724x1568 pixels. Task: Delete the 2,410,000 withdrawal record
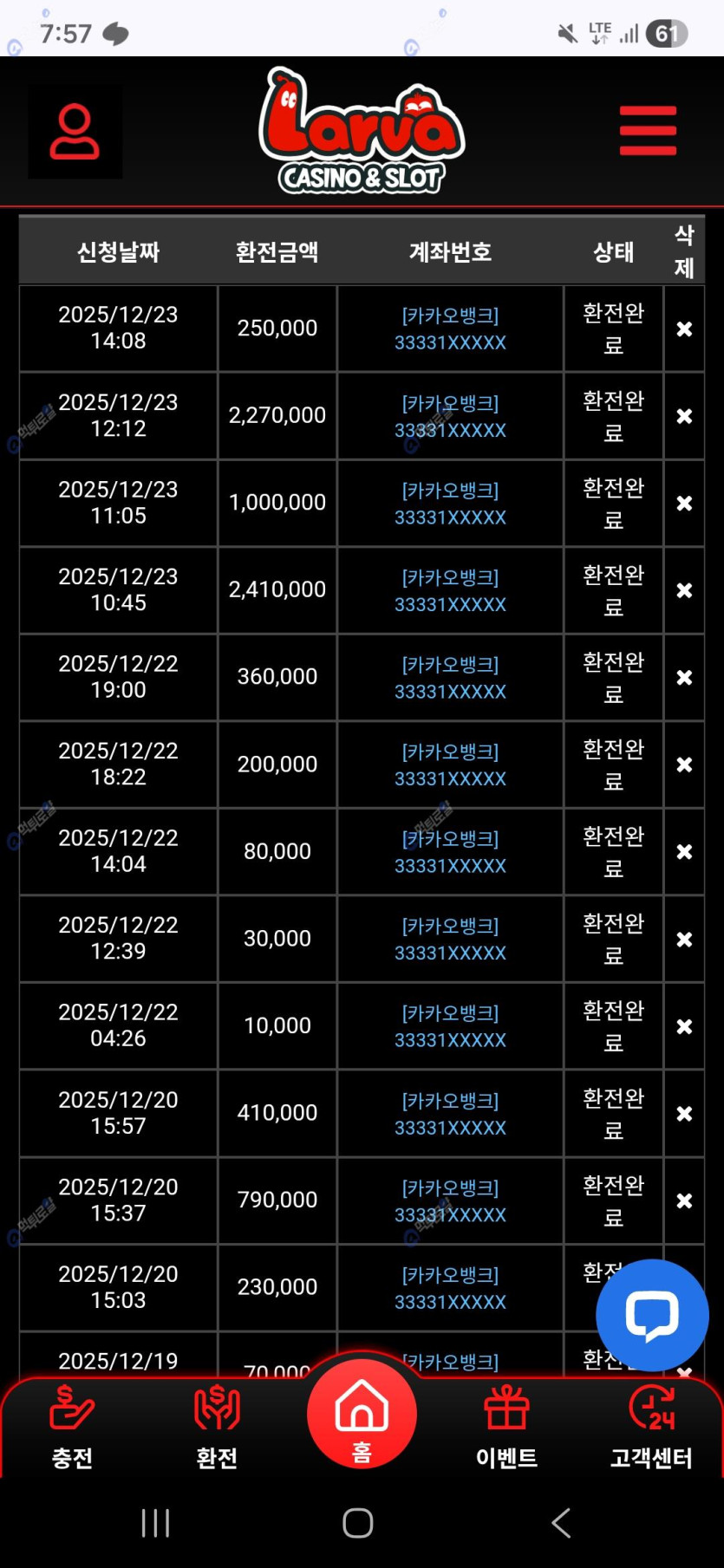point(684,590)
